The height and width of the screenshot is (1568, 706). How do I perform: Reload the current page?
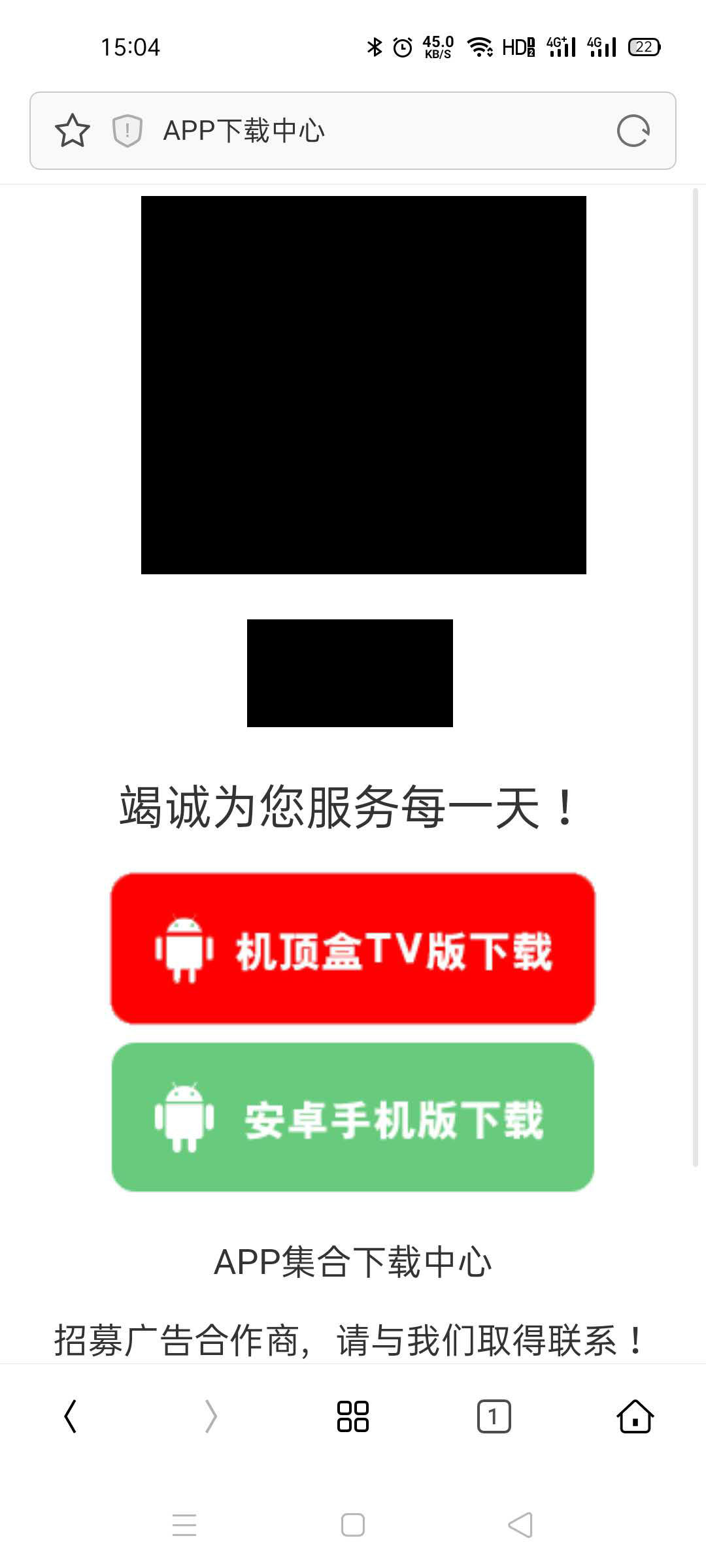point(633,131)
